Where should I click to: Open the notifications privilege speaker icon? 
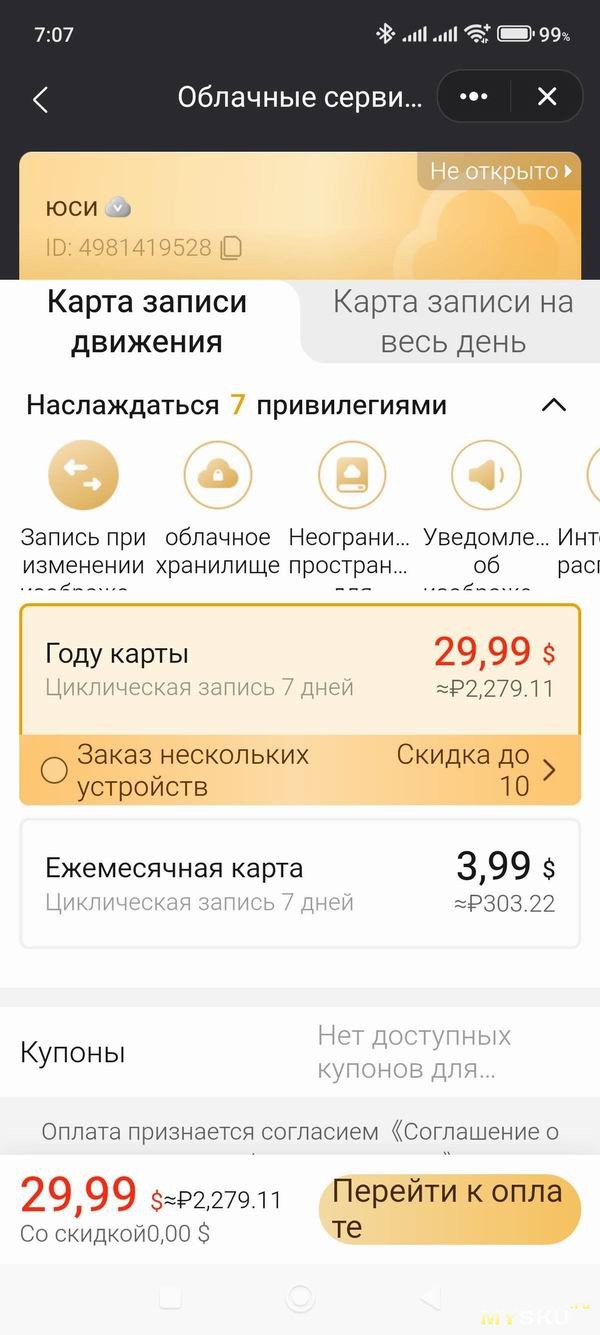click(x=485, y=475)
